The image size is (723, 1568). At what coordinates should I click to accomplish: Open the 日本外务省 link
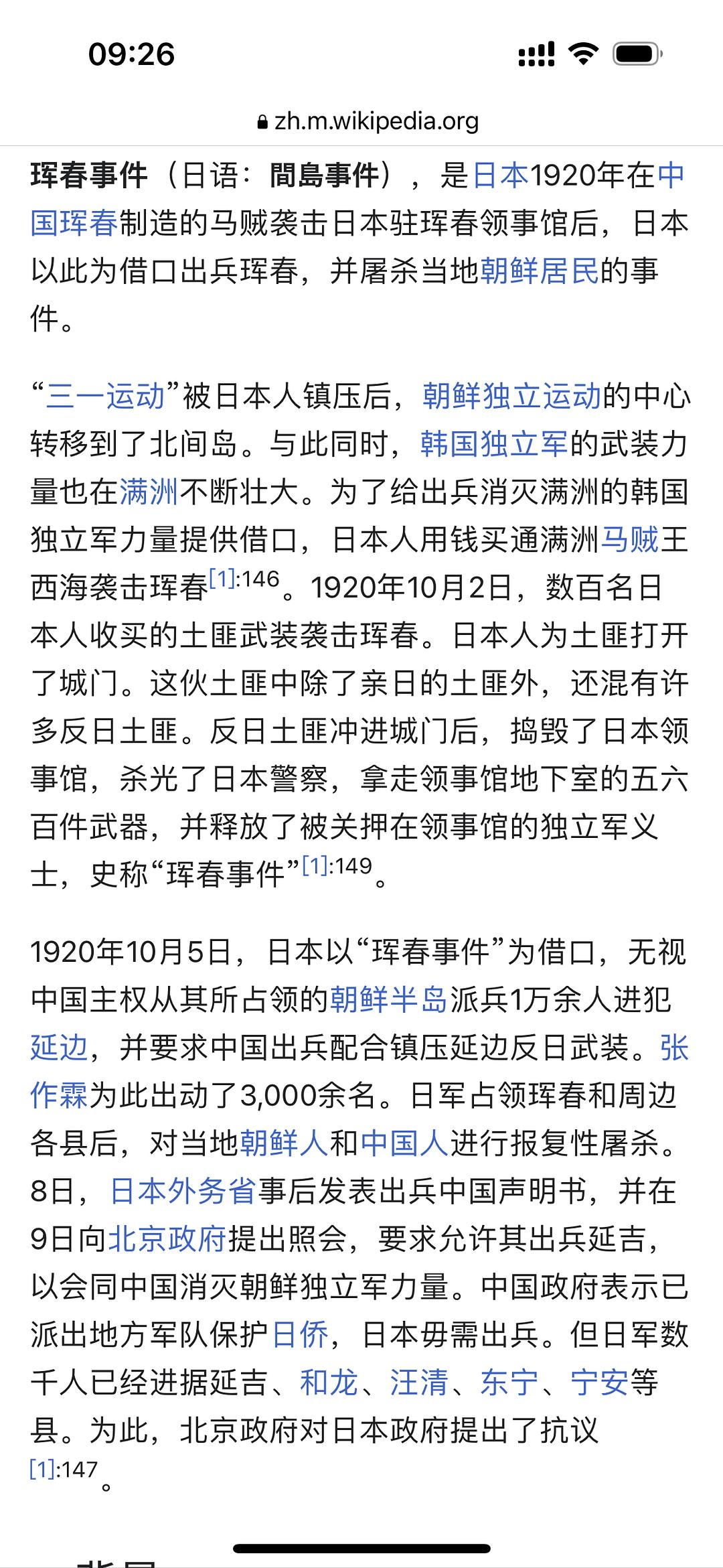[183, 1192]
